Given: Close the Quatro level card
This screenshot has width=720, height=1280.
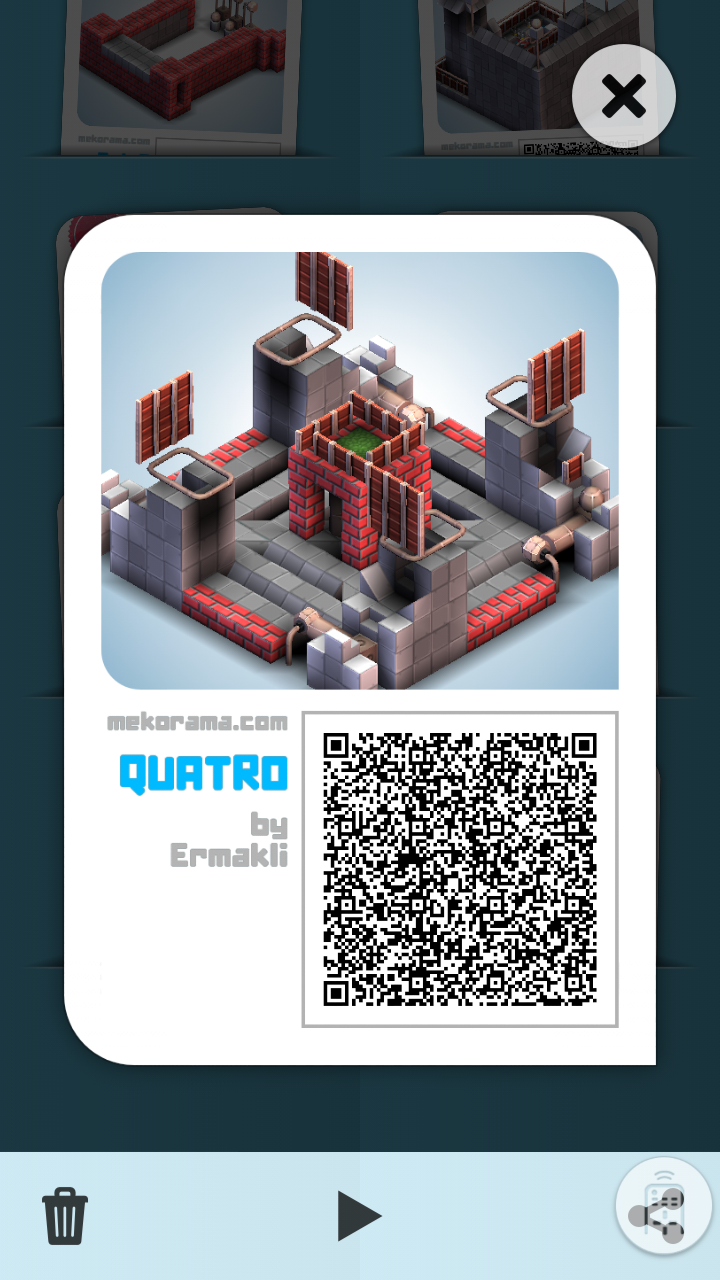Looking at the screenshot, I should pyautogui.click(x=624, y=97).
